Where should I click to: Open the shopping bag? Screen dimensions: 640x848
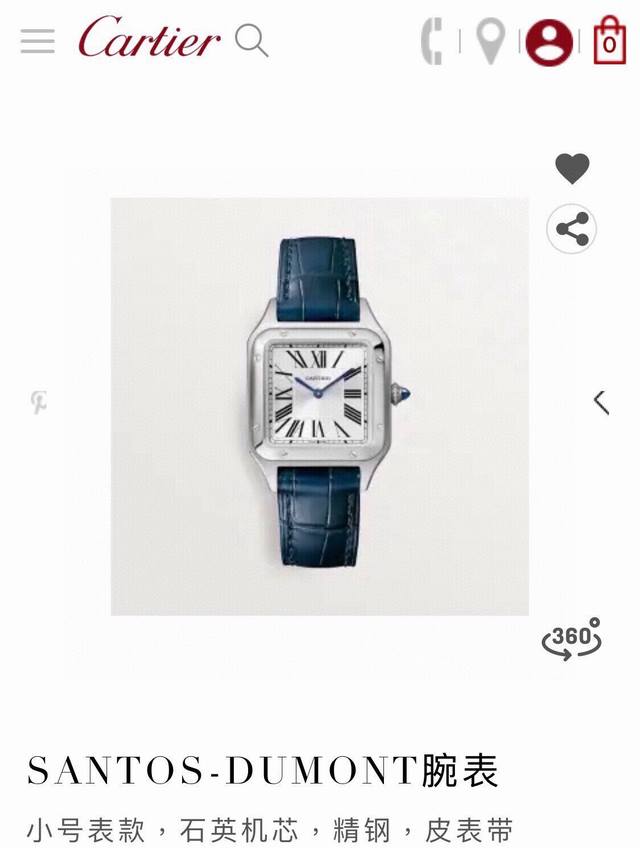pyautogui.click(x=609, y=42)
